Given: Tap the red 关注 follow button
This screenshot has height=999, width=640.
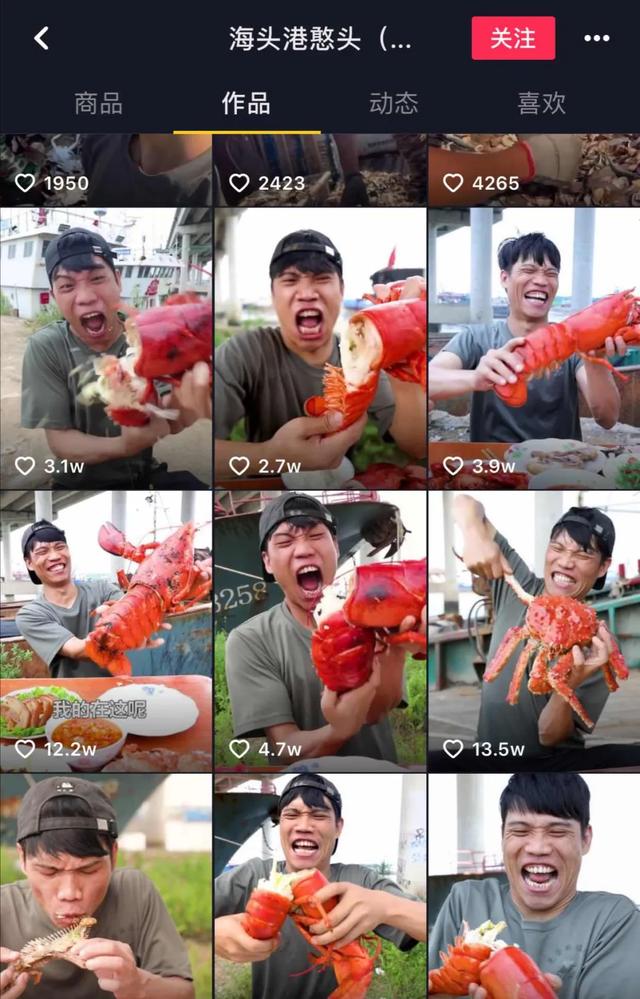Looking at the screenshot, I should [x=513, y=39].
